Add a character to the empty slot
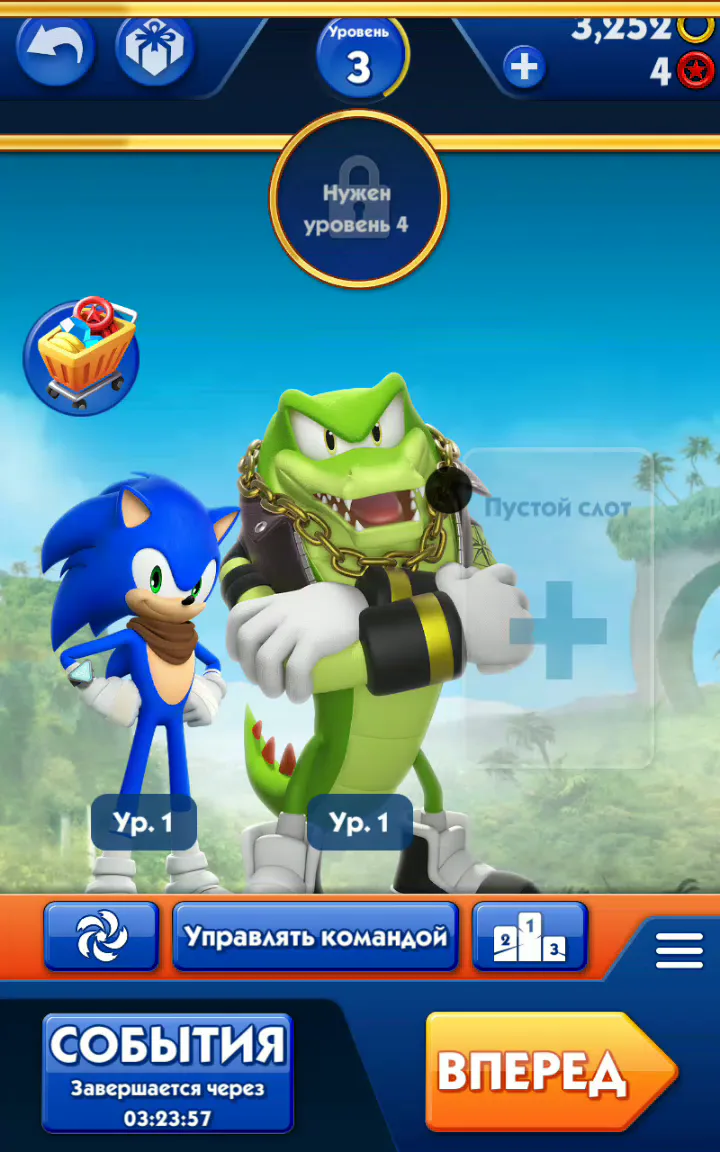This screenshot has width=720, height=1152. pos(558,608)
